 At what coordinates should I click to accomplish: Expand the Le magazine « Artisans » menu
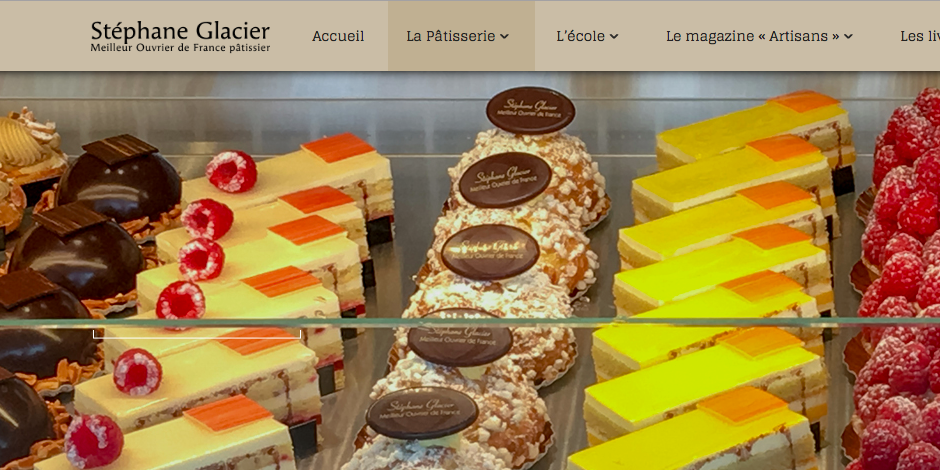tap(759, 36)
